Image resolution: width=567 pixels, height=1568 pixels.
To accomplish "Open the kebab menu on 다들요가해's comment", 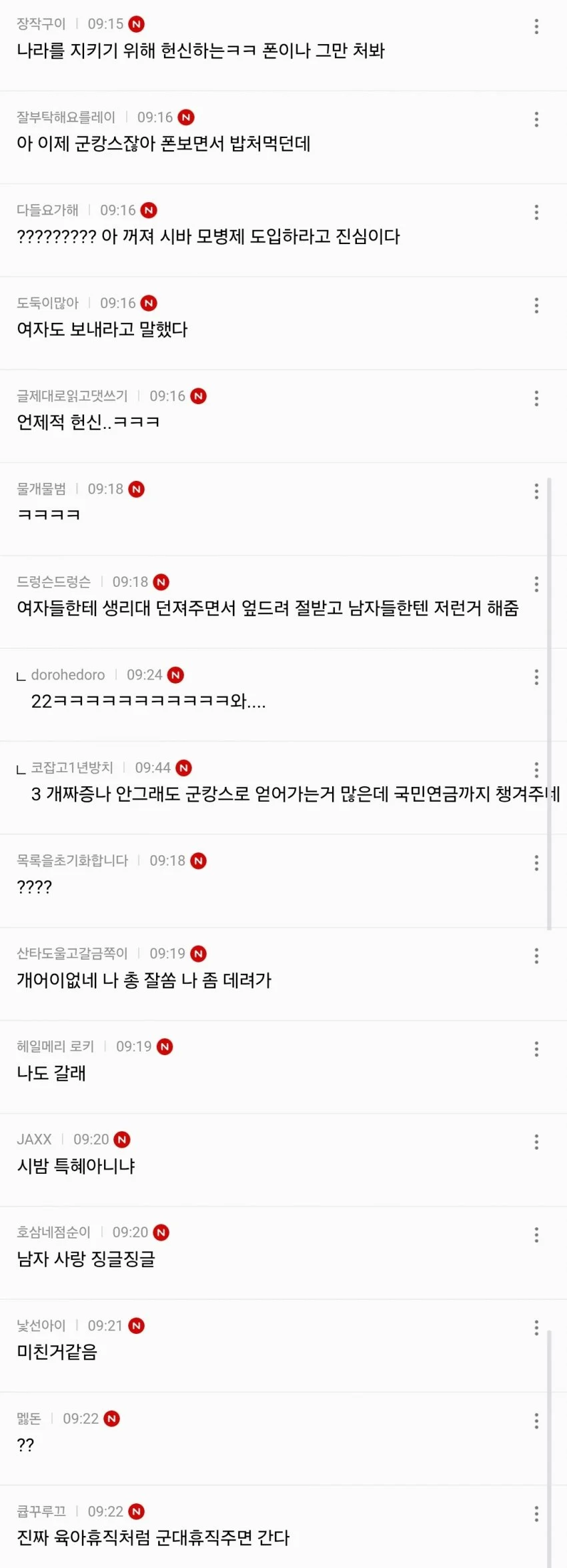I will point(536,212).
